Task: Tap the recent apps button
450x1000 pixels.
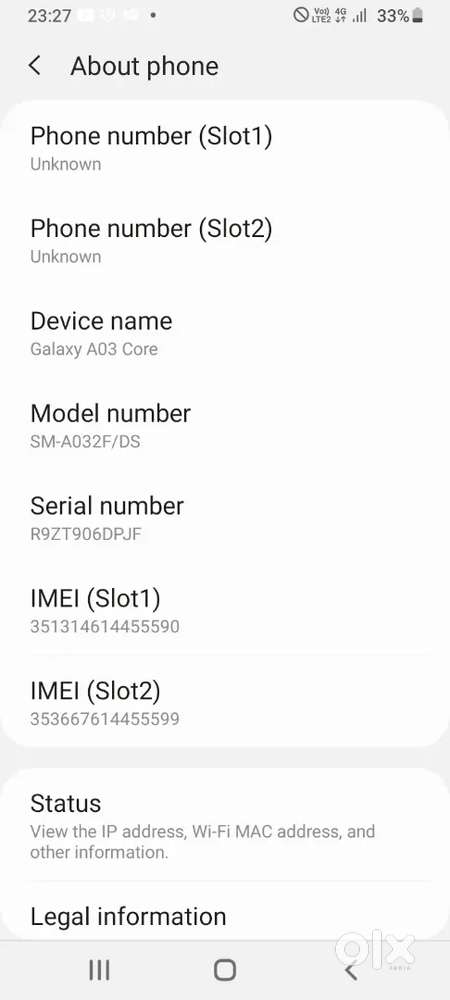Action: click(99, 970)
